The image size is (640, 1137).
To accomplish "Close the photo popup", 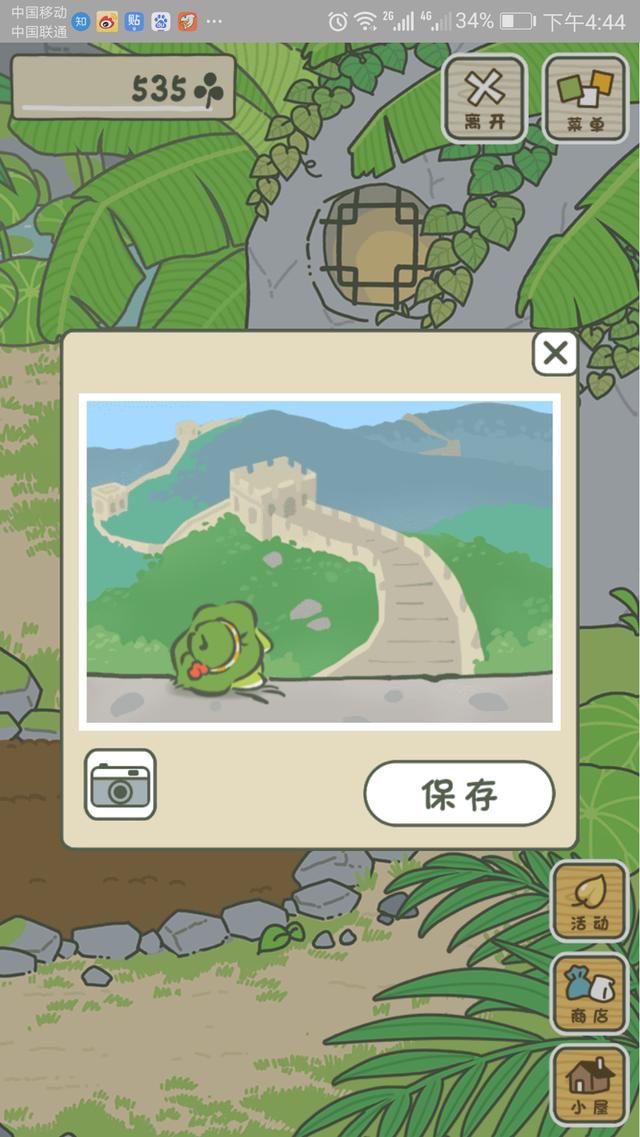I will [555, 353].
